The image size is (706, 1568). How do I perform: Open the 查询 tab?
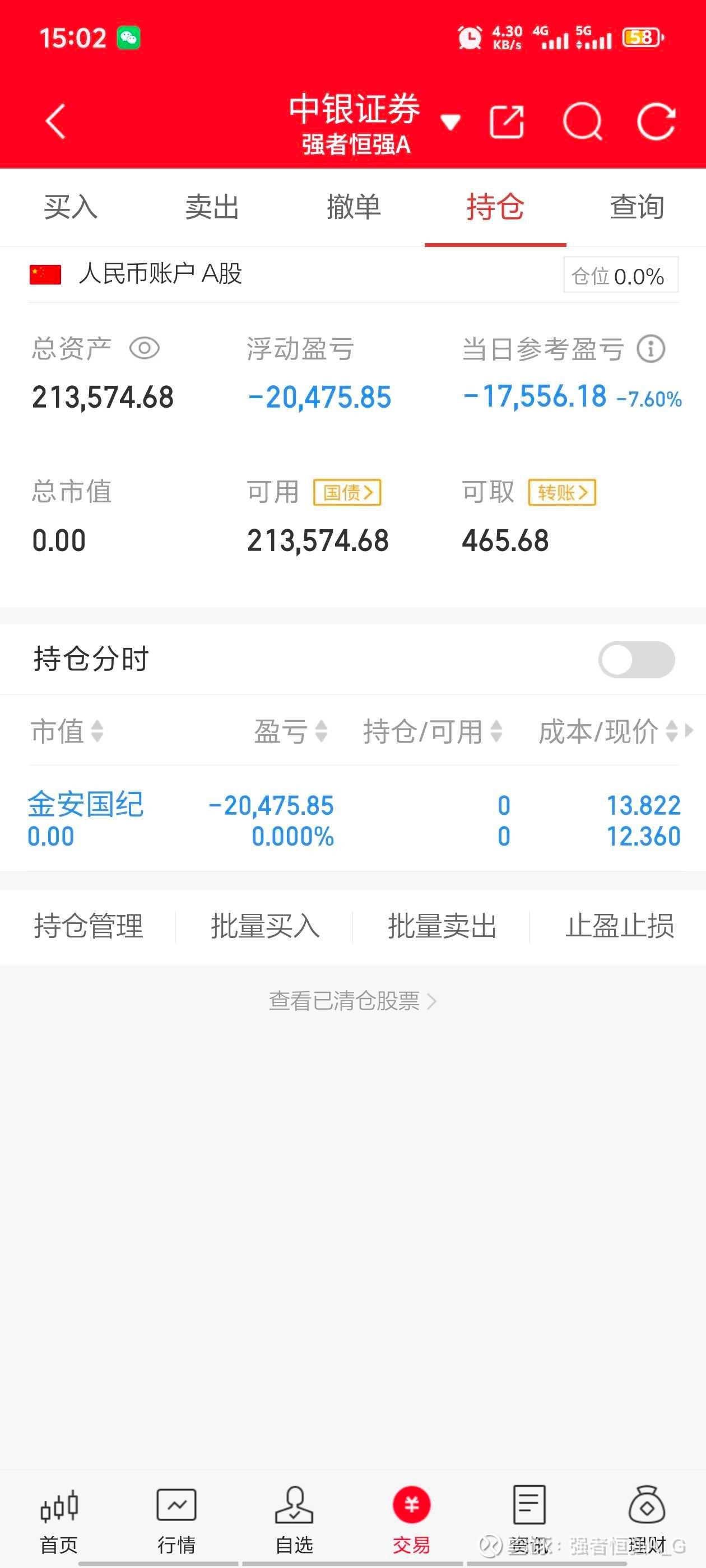635,207
